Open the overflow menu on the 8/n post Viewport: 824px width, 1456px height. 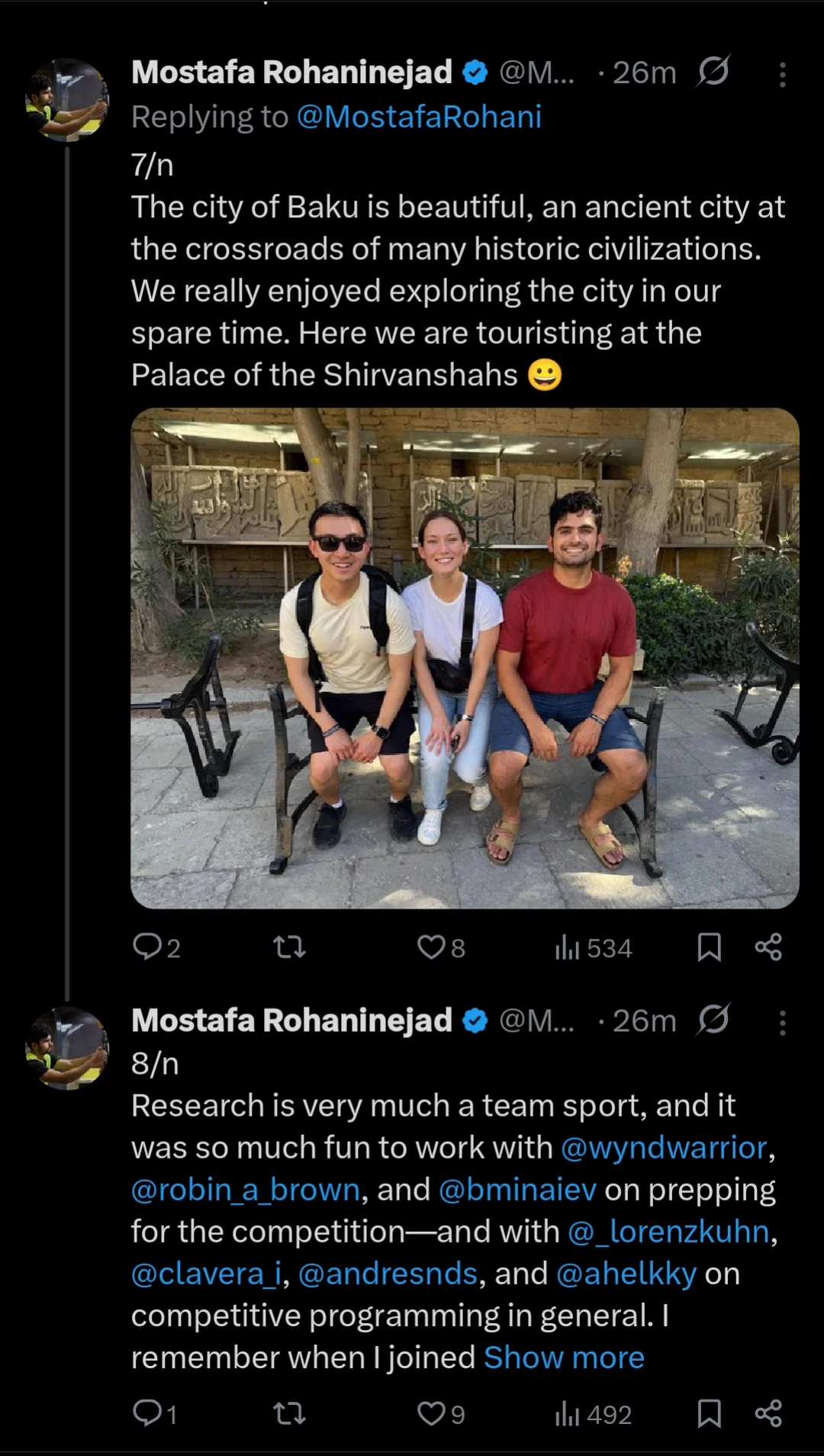click(782, 1023)
